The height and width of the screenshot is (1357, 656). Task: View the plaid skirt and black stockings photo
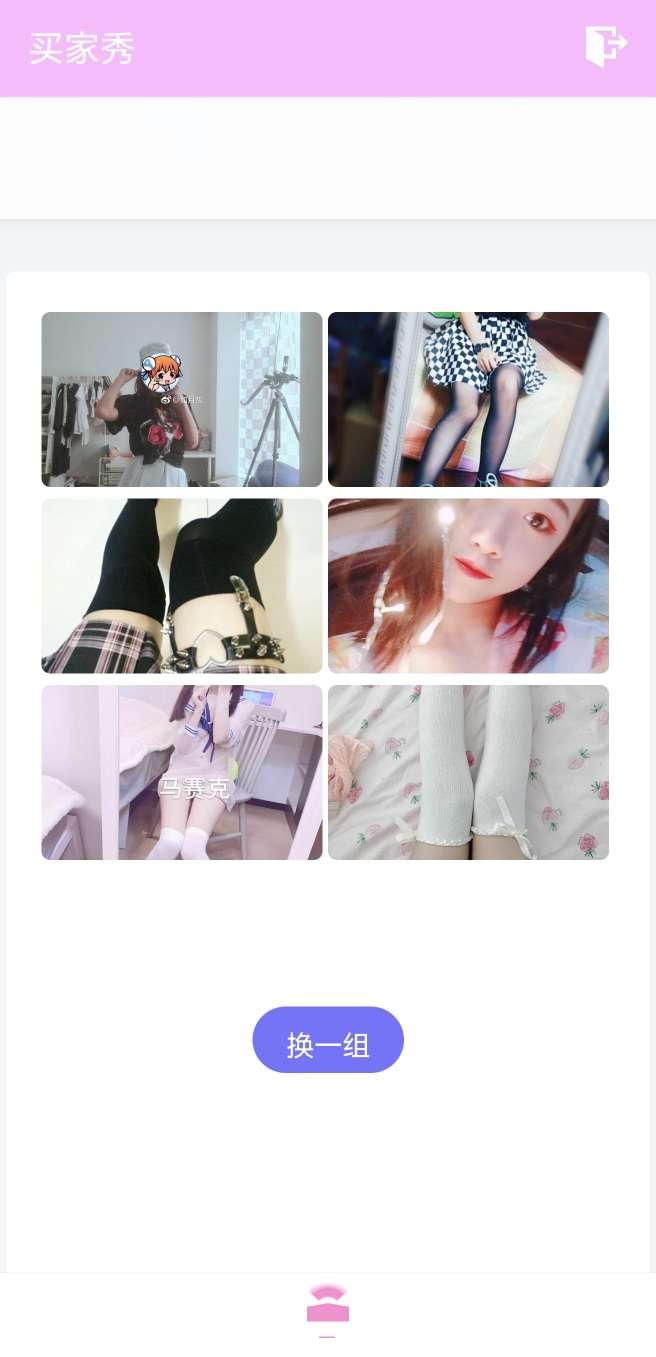pos(182,586)
